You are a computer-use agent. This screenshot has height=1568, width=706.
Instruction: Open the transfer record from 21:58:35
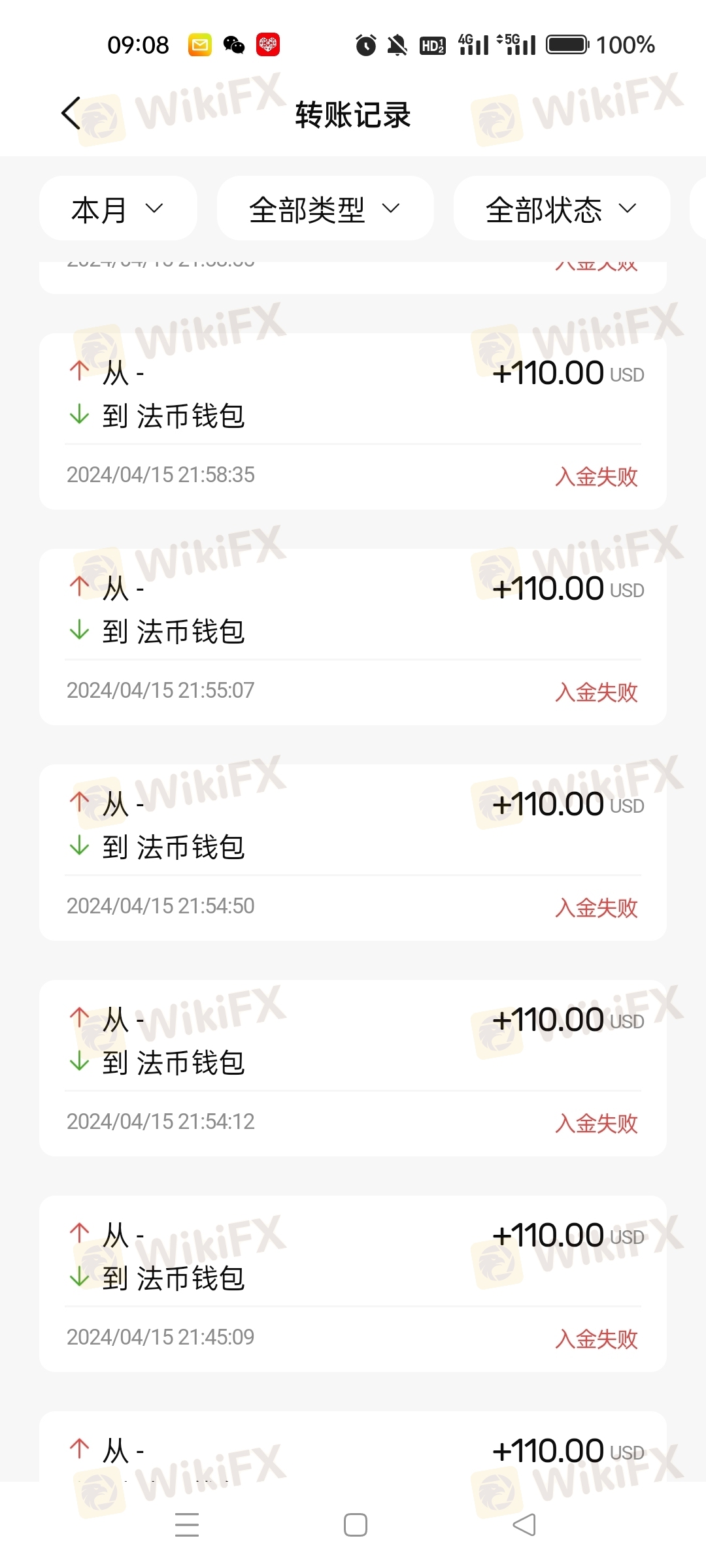pyautogui.click(x=353, y=421)
